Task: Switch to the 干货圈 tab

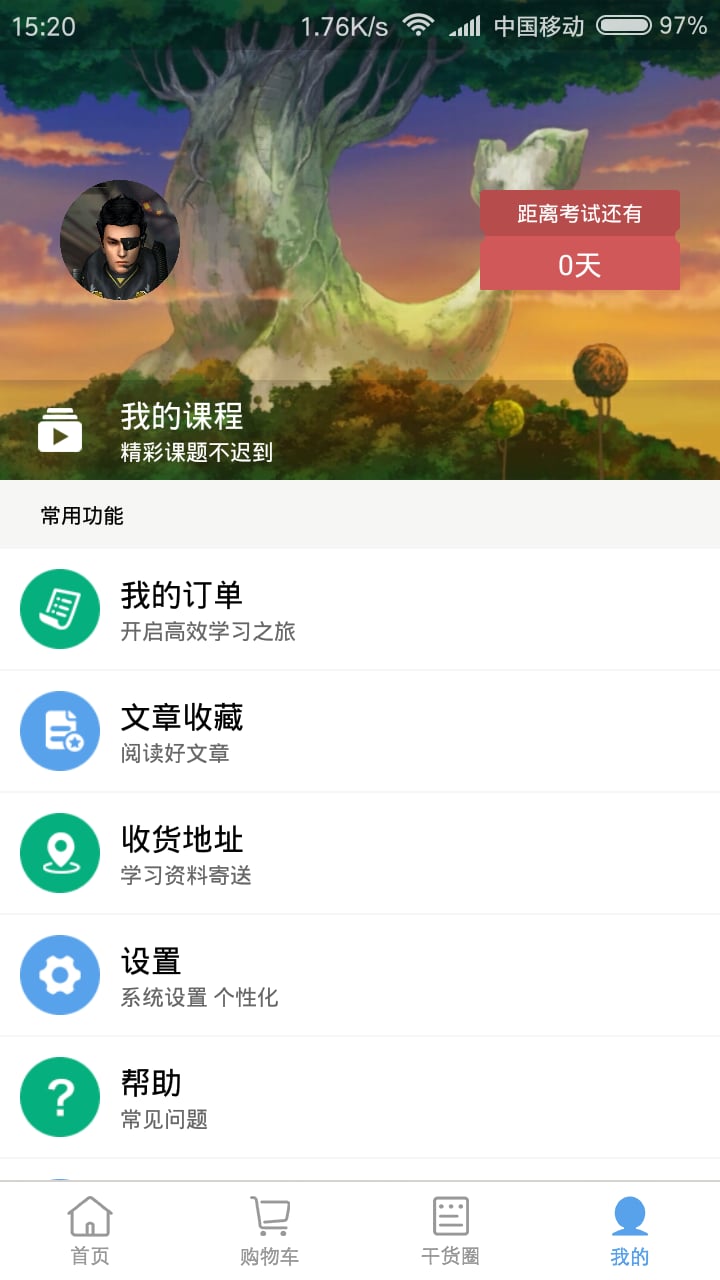Action: [x=450, y=1231]
